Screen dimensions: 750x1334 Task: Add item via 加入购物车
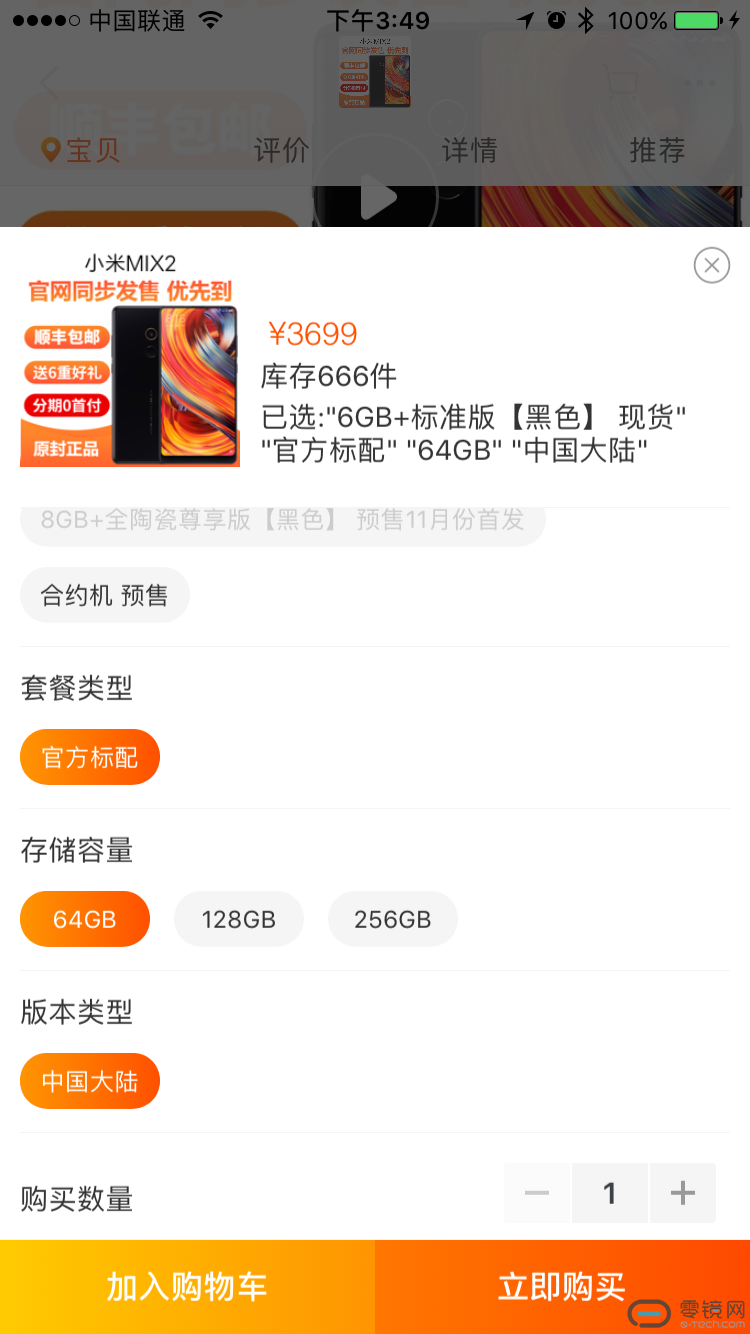[x=187, y=1287]
